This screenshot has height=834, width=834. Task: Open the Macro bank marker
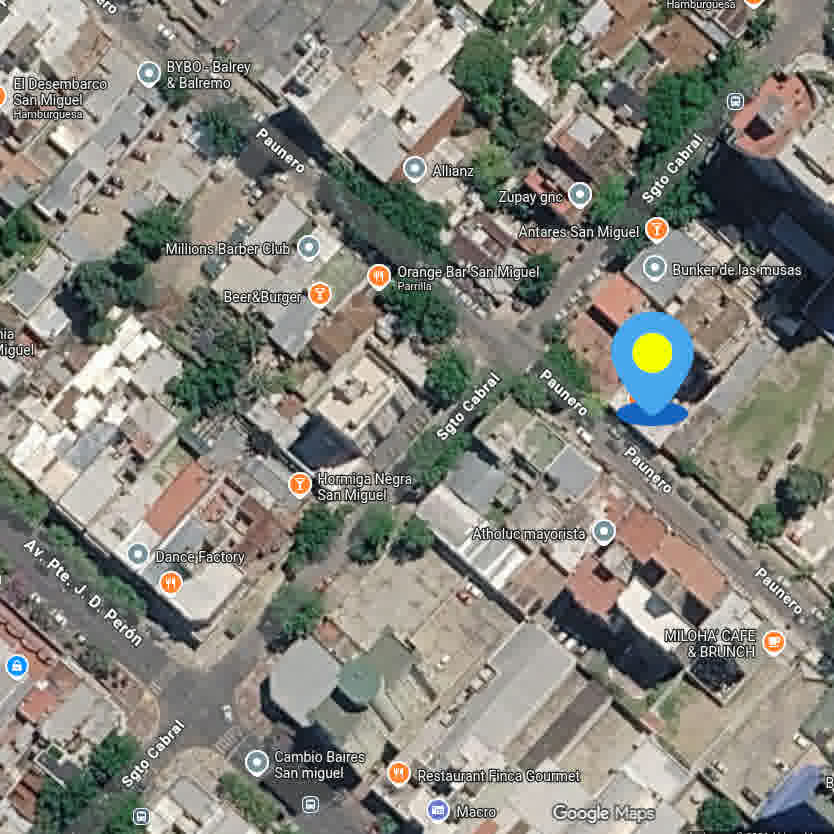click(x=437, y=810)
